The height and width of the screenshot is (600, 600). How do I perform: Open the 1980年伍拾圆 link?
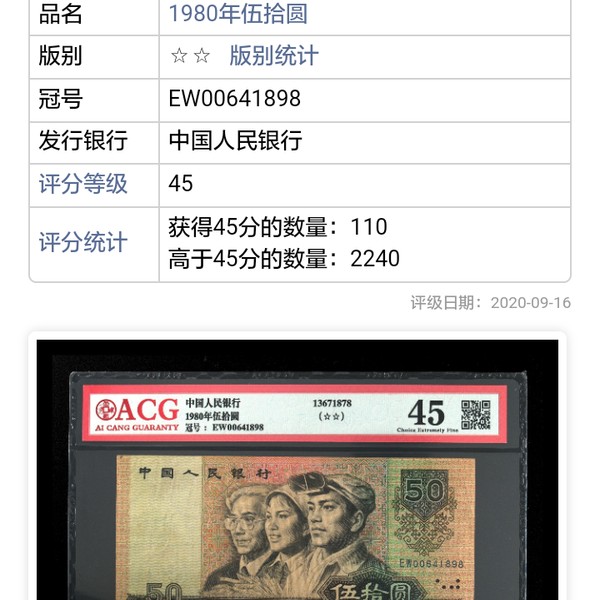(x=238, y=13)
